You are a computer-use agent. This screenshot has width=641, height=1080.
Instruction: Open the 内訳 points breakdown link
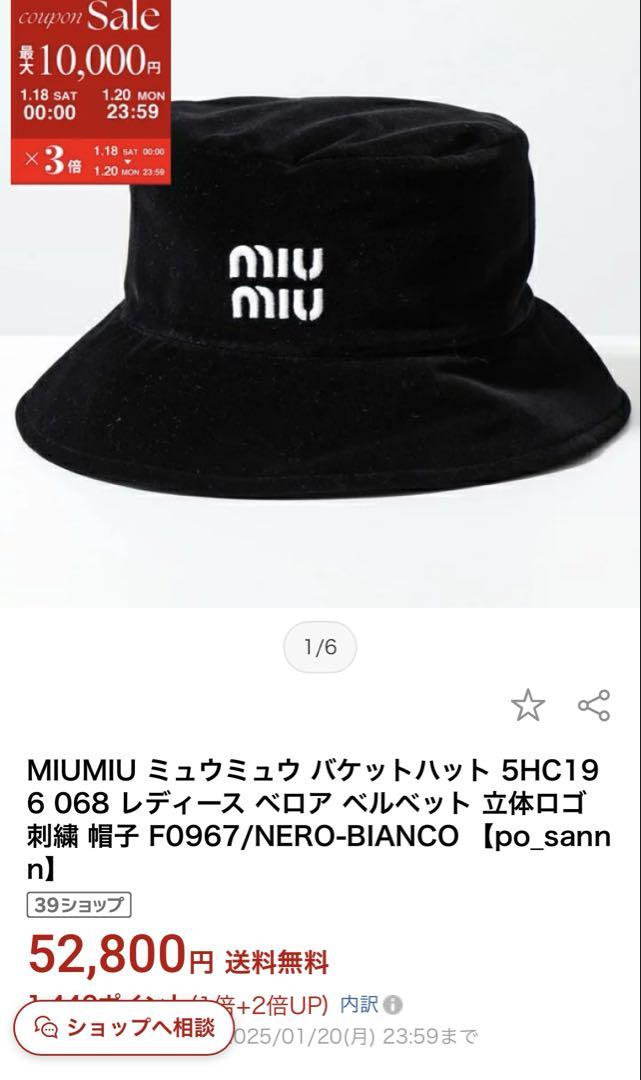370,1005
